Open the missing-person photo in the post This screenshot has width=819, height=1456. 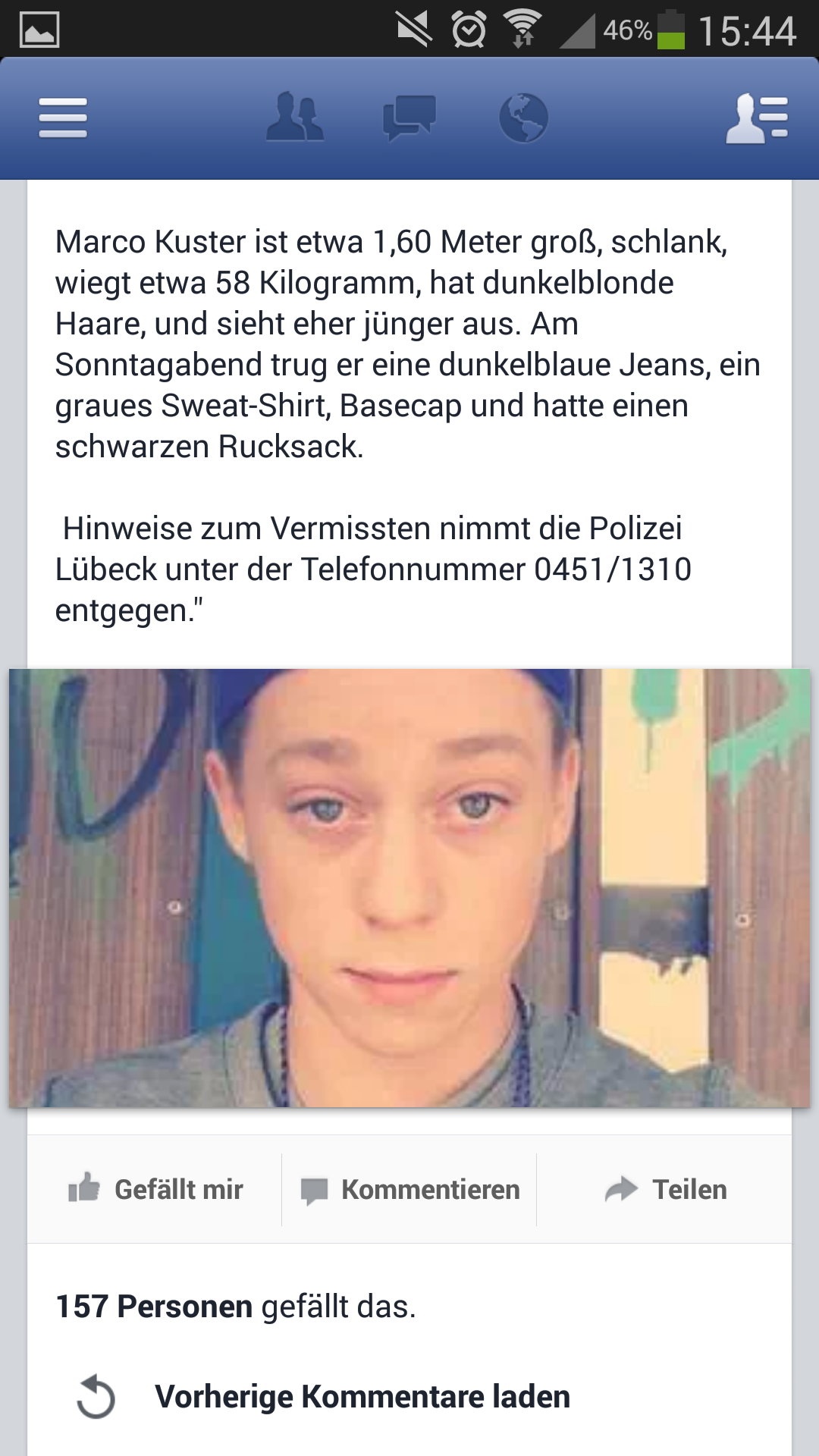pyautogui.click(x=409, y=887)
